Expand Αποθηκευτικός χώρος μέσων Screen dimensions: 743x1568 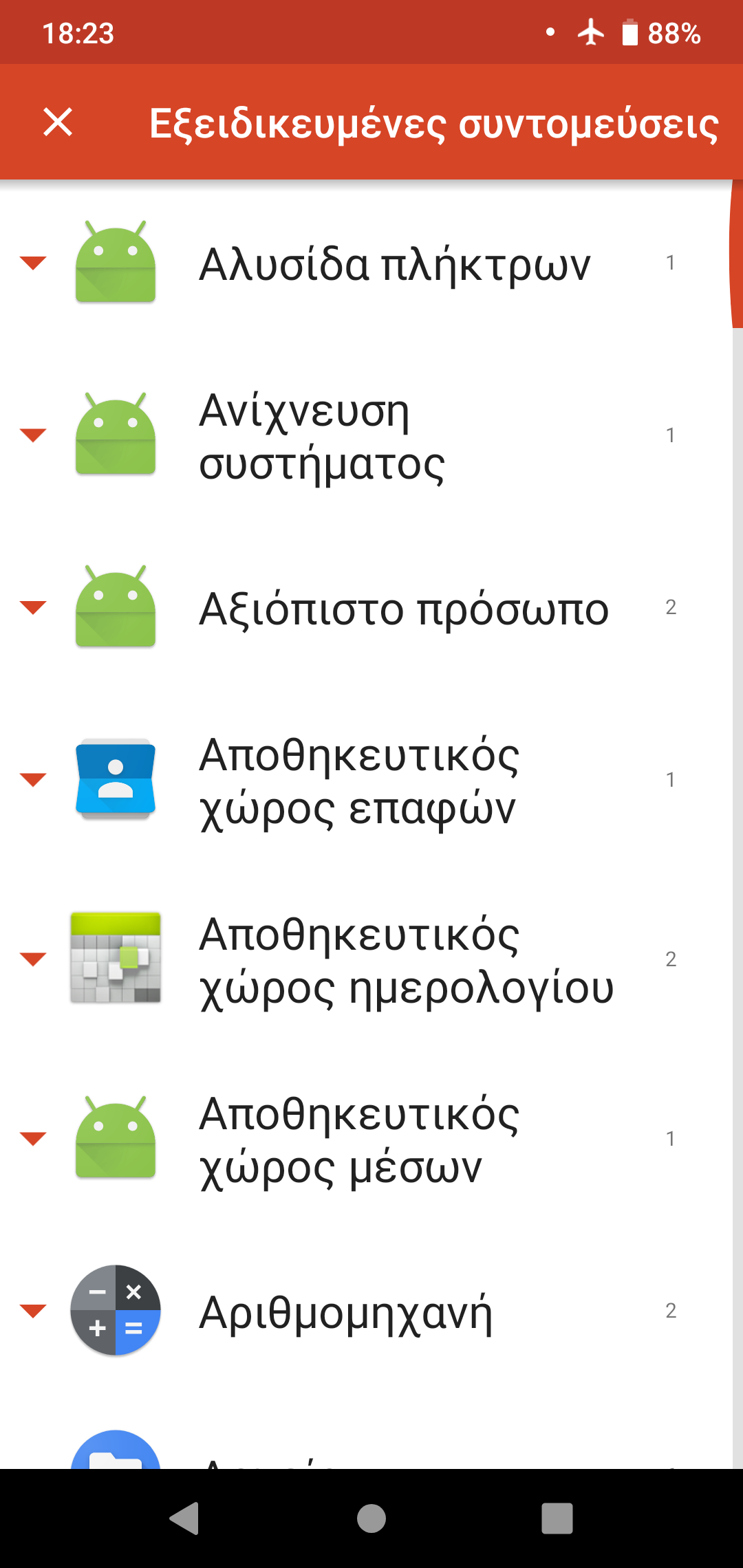(33, 1138)
